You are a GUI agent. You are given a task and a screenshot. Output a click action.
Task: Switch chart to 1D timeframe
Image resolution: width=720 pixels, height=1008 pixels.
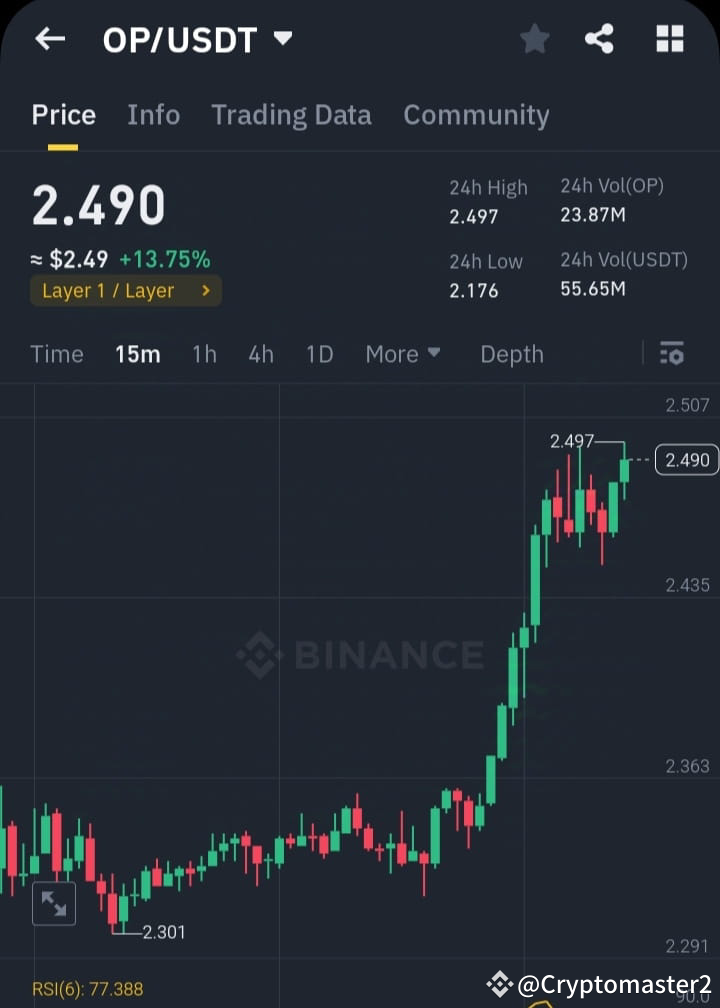319,354
